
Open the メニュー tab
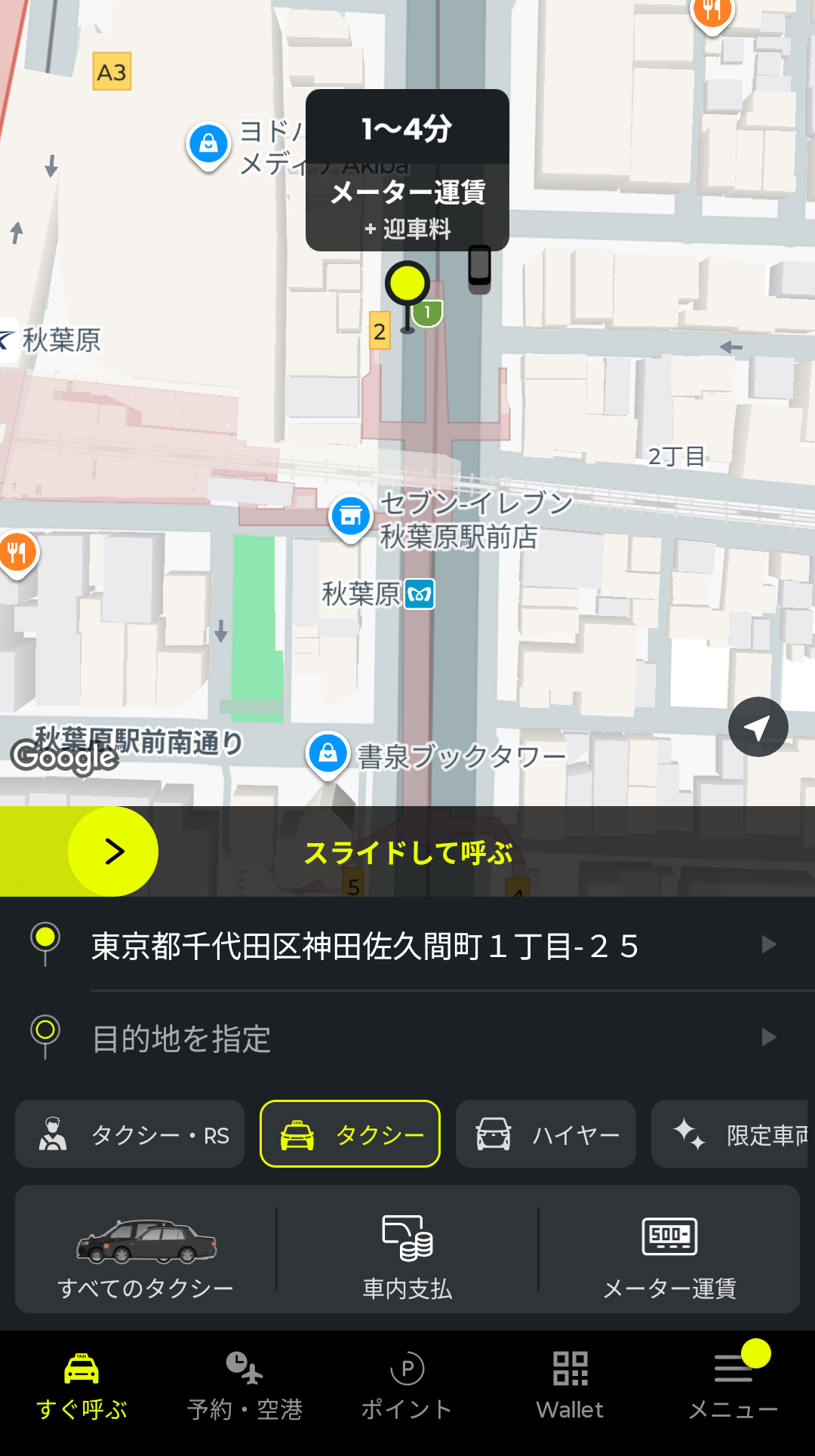(733, 1387)
